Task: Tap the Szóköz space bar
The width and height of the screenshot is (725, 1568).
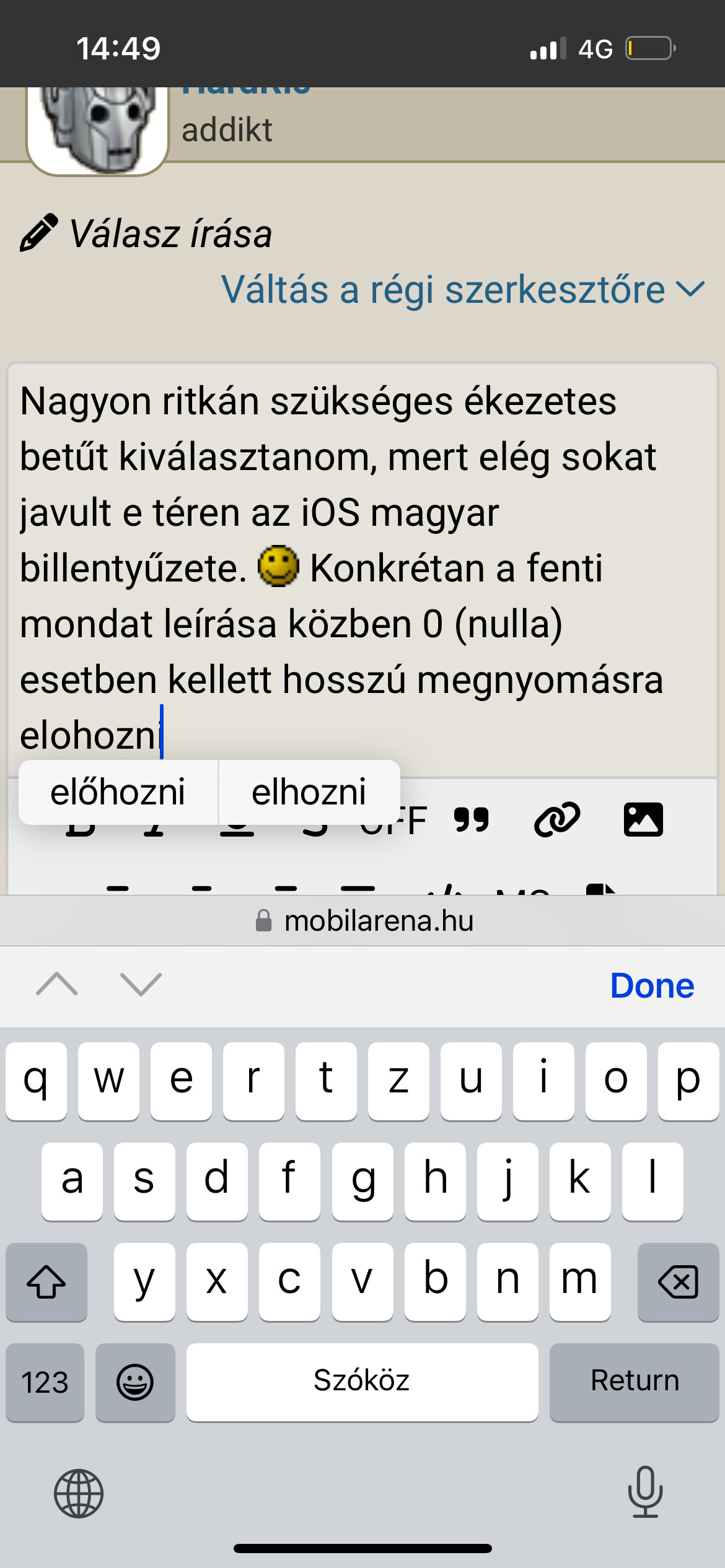Action: tap(362, 1382)
